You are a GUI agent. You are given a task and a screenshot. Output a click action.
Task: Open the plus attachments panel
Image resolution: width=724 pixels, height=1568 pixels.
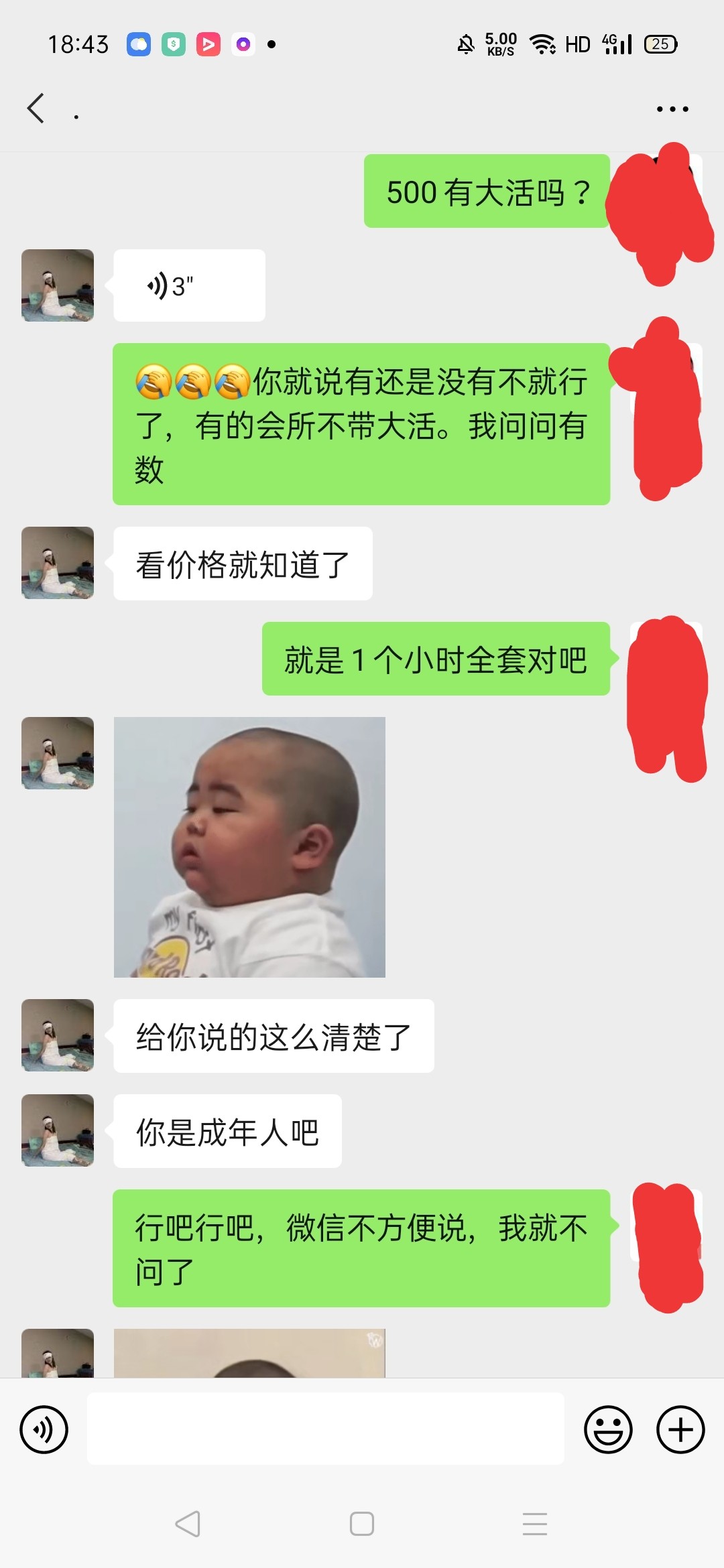point(680,1429)
